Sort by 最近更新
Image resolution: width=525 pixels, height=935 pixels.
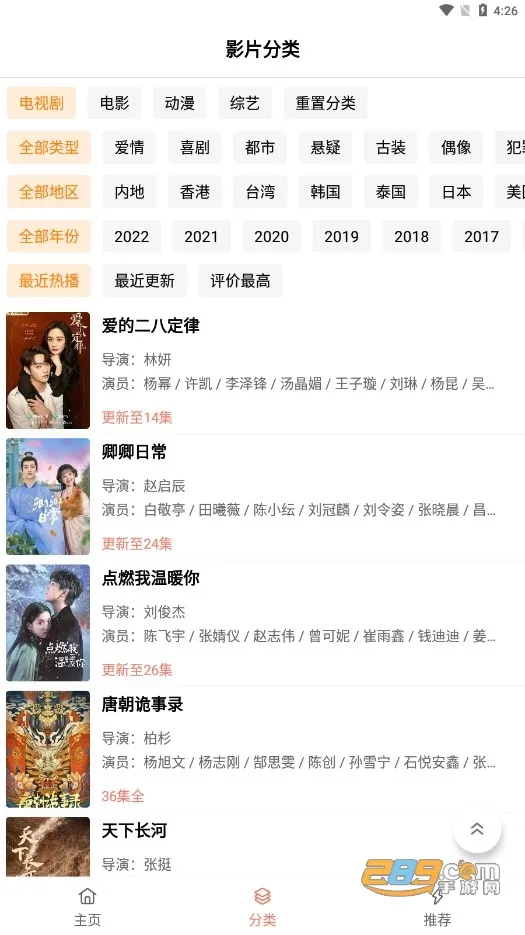click(x=144, y=280)
